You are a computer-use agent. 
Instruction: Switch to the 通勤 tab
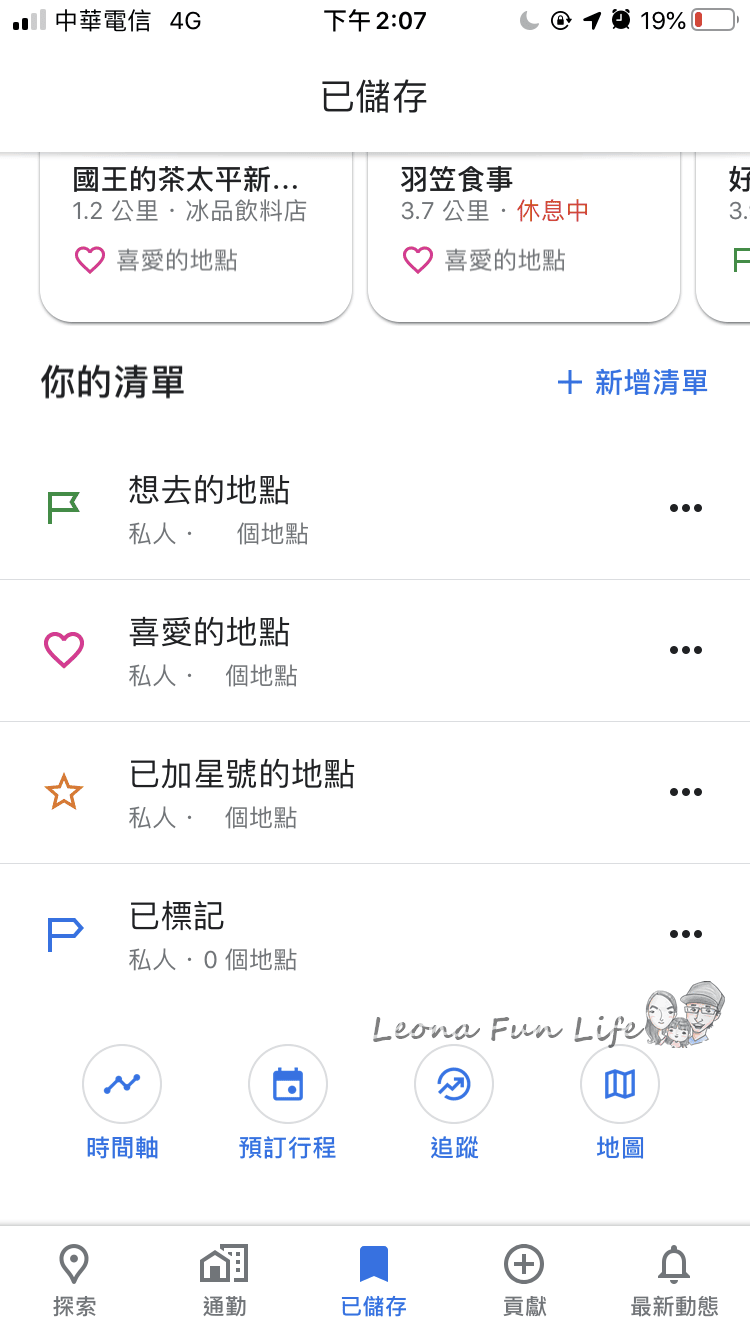(224, 1280)
